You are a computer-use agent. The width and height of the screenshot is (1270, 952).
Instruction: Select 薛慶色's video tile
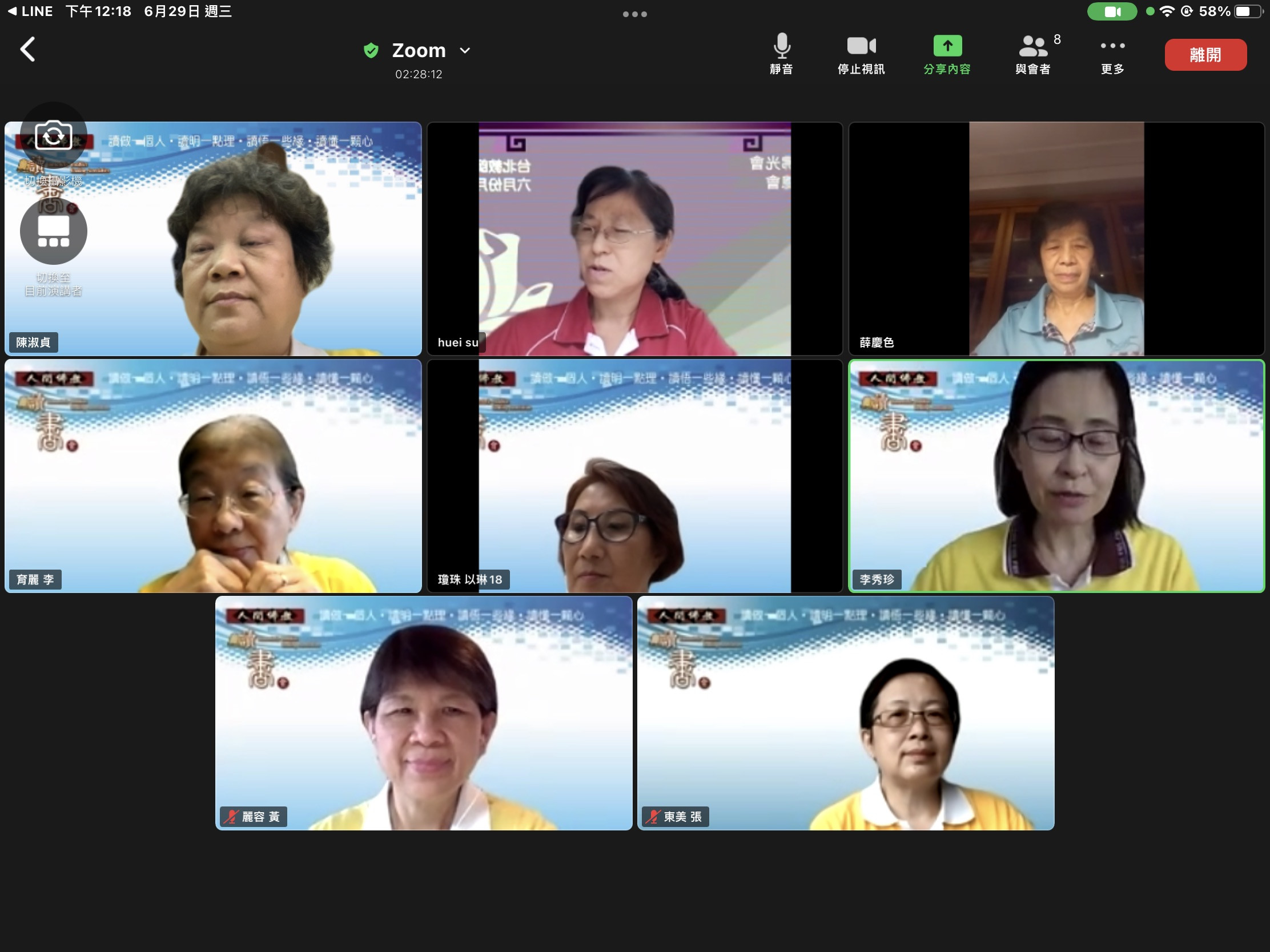1056,239
